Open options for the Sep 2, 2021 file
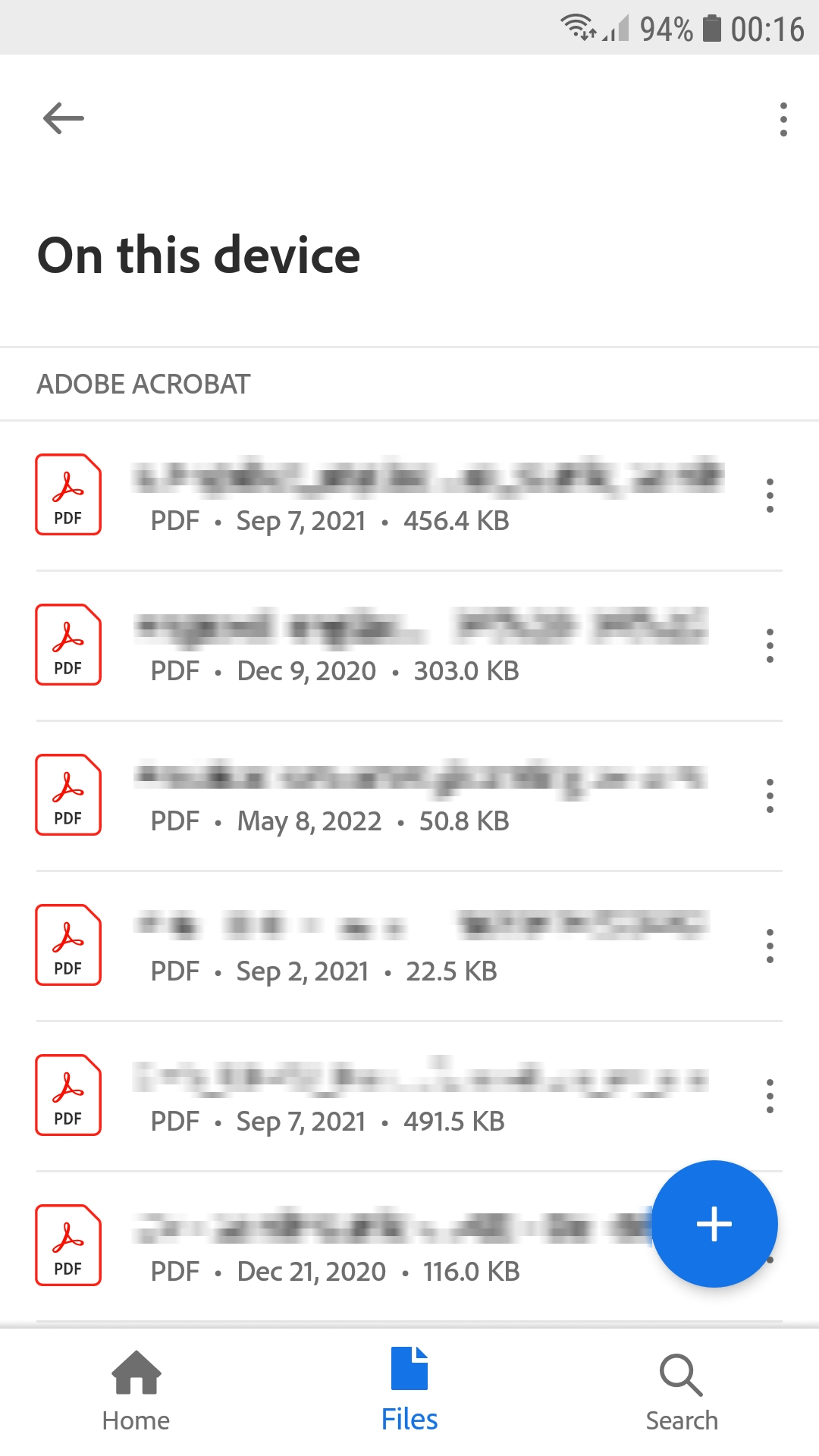819x1456 pixels. 770,944
